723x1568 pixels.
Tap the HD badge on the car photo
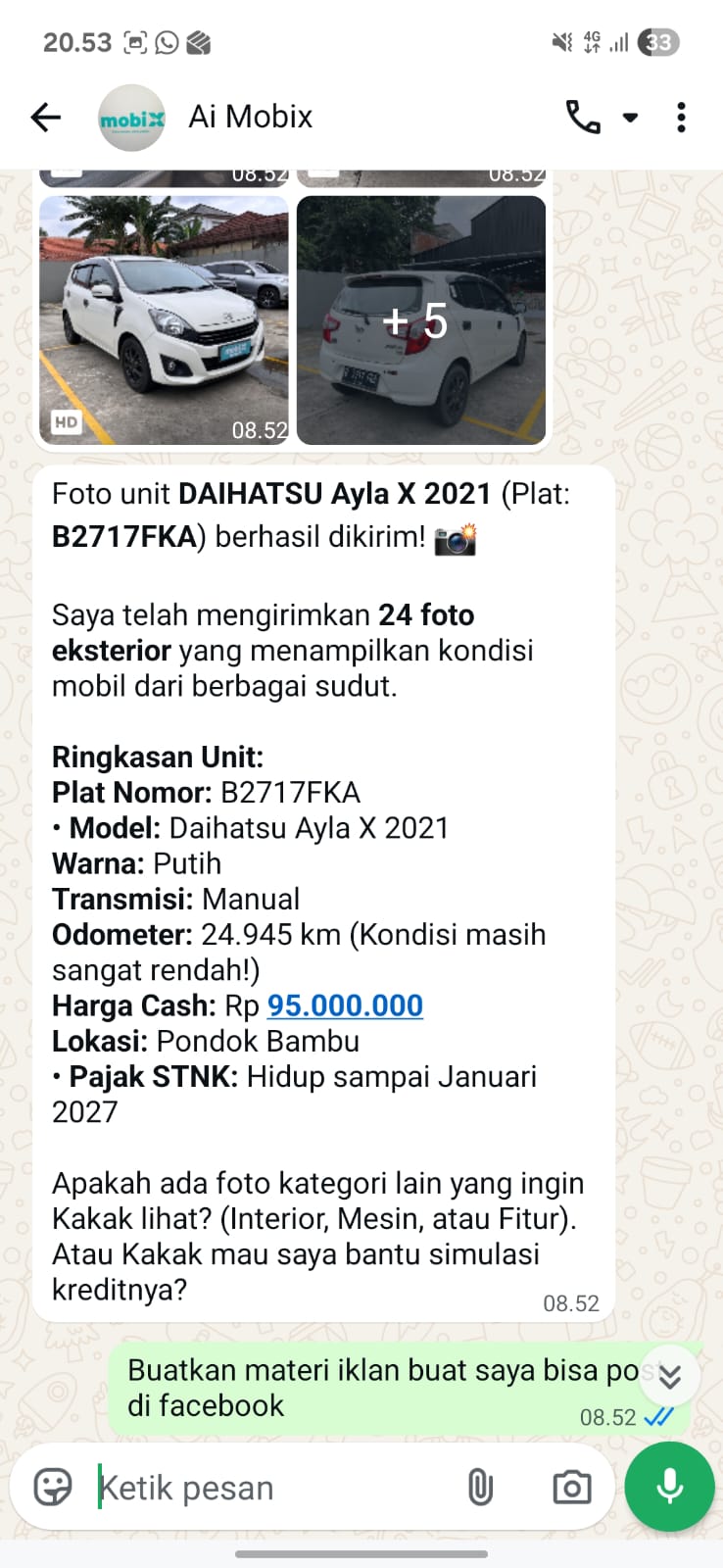tap(66, 423)
